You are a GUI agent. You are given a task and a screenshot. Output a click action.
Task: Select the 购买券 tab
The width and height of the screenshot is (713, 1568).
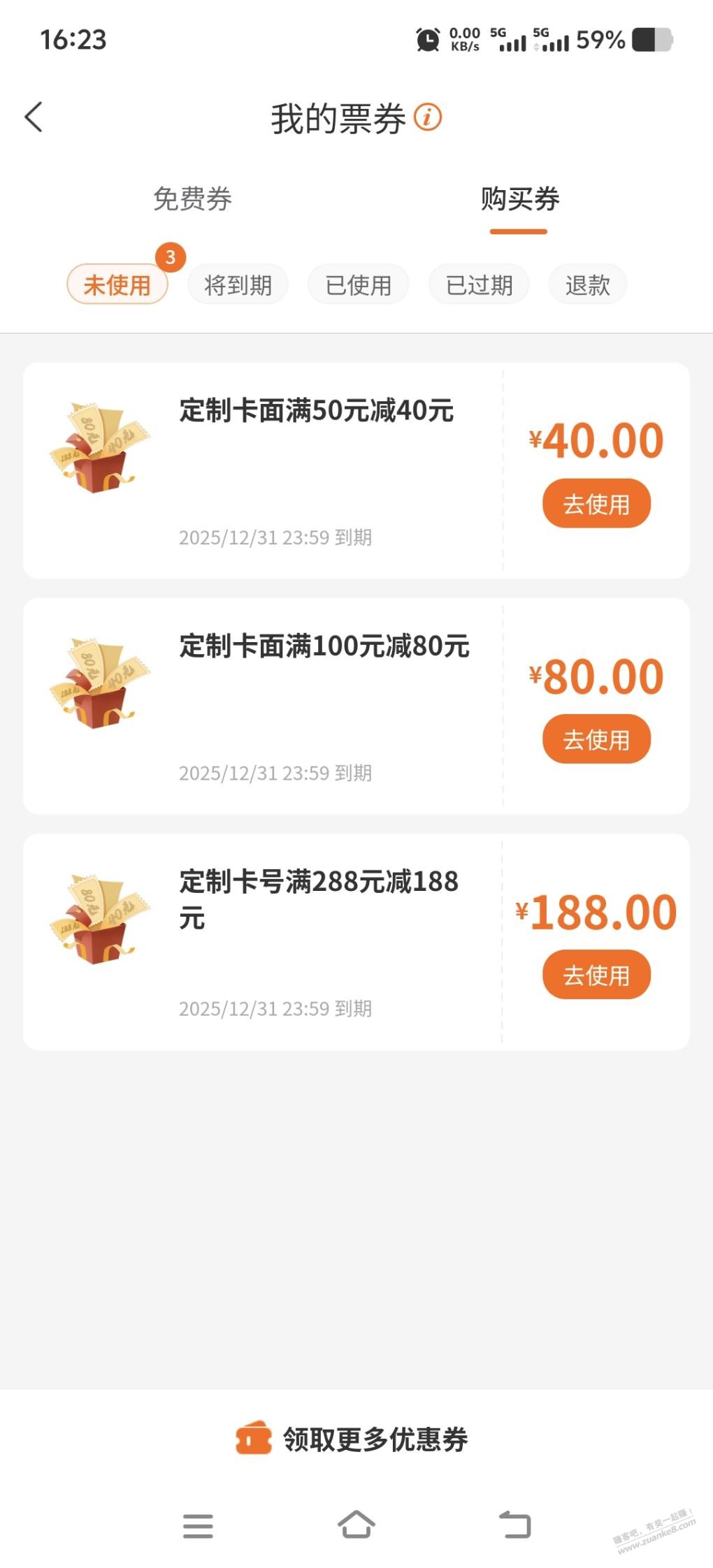(x=519, y=199)
